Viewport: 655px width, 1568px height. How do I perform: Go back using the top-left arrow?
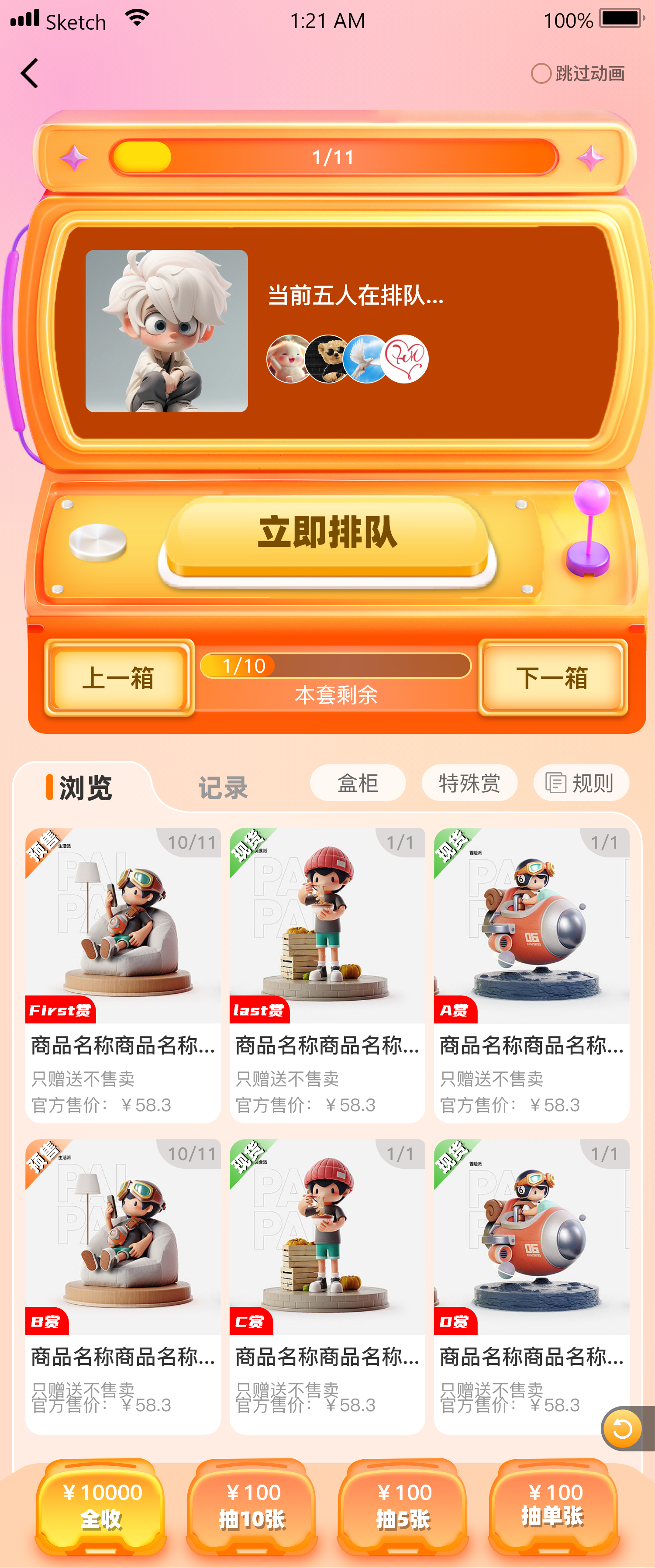click(29, 73)
